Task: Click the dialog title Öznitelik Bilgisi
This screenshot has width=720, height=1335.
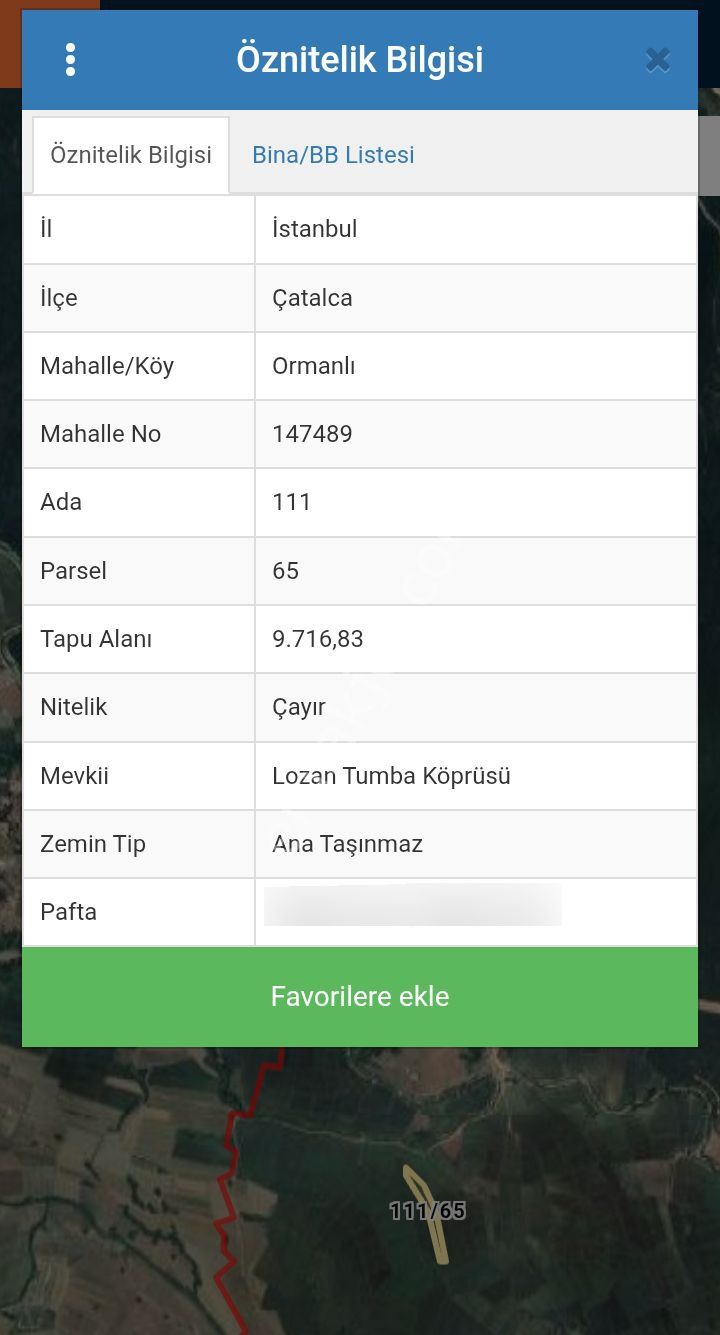Action: (x=360, y=59)
